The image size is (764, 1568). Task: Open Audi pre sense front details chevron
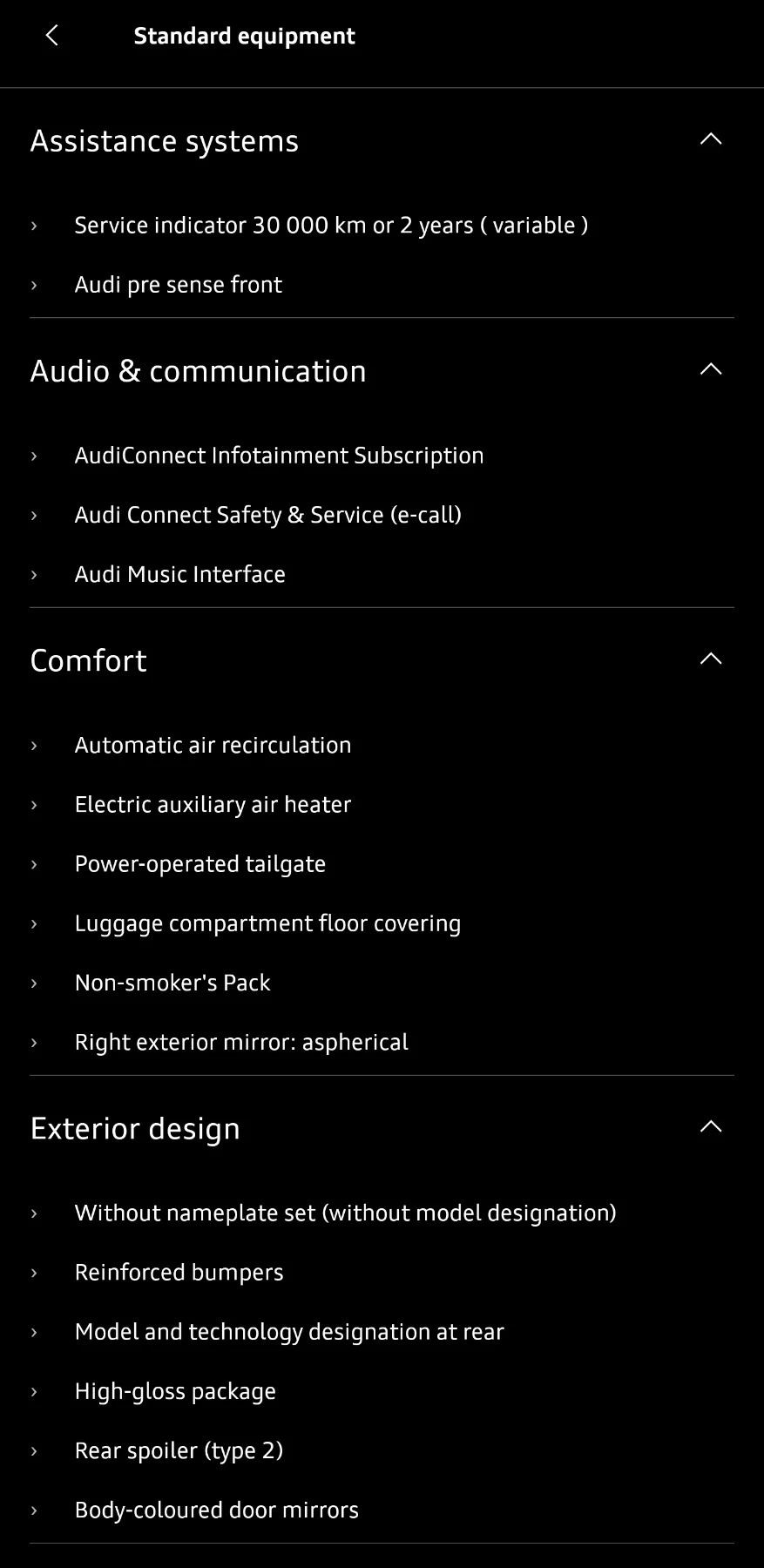point(35,284)
